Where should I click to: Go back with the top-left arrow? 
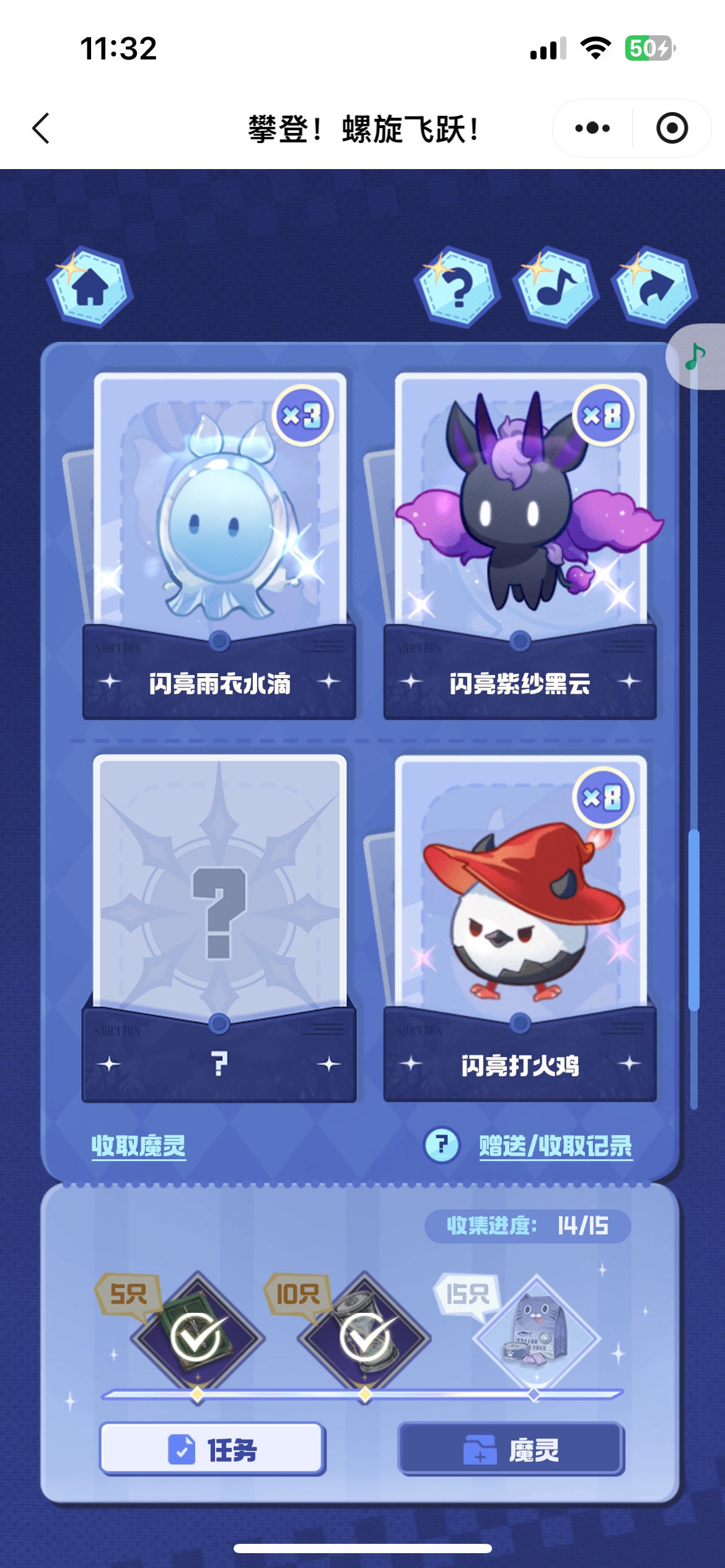tap(41, 128)
